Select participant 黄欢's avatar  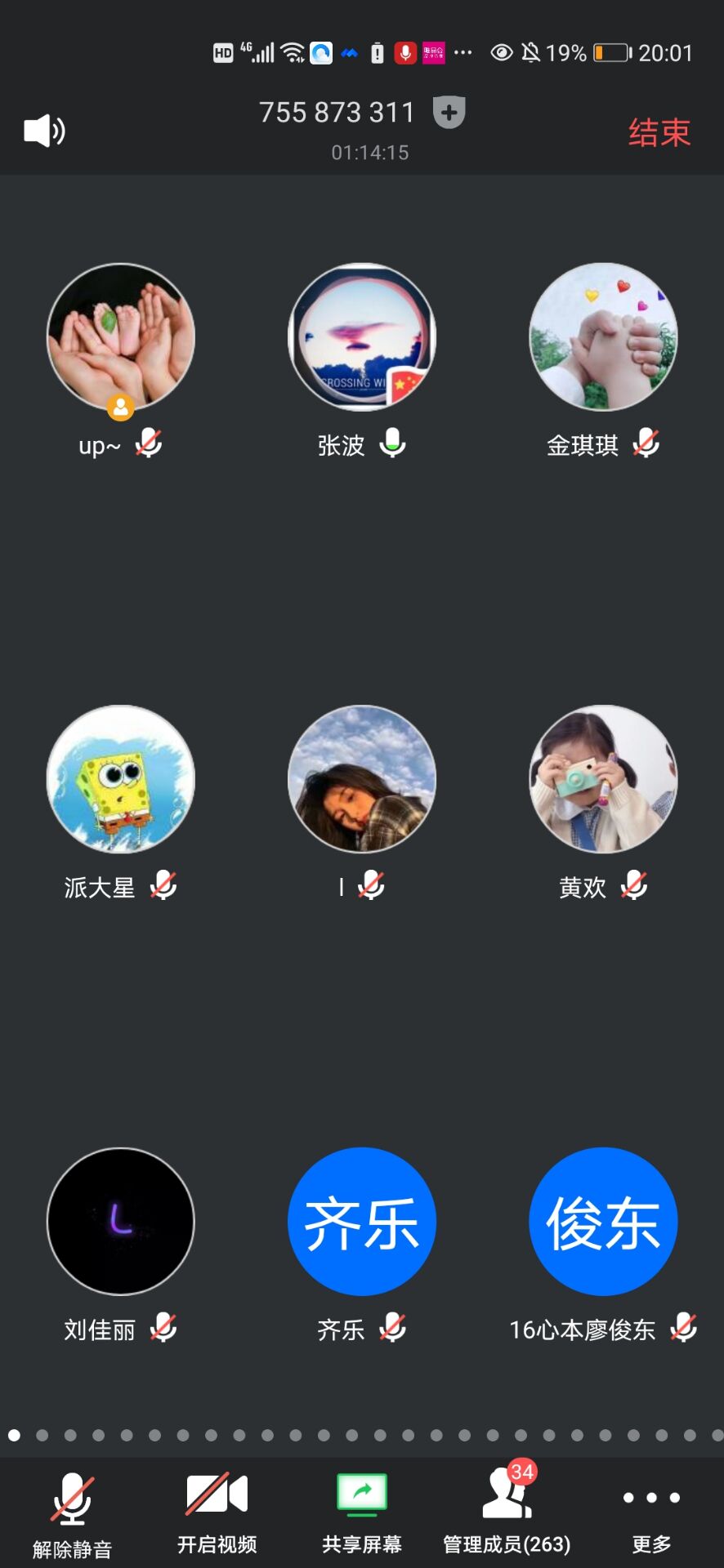pos(603,779)
